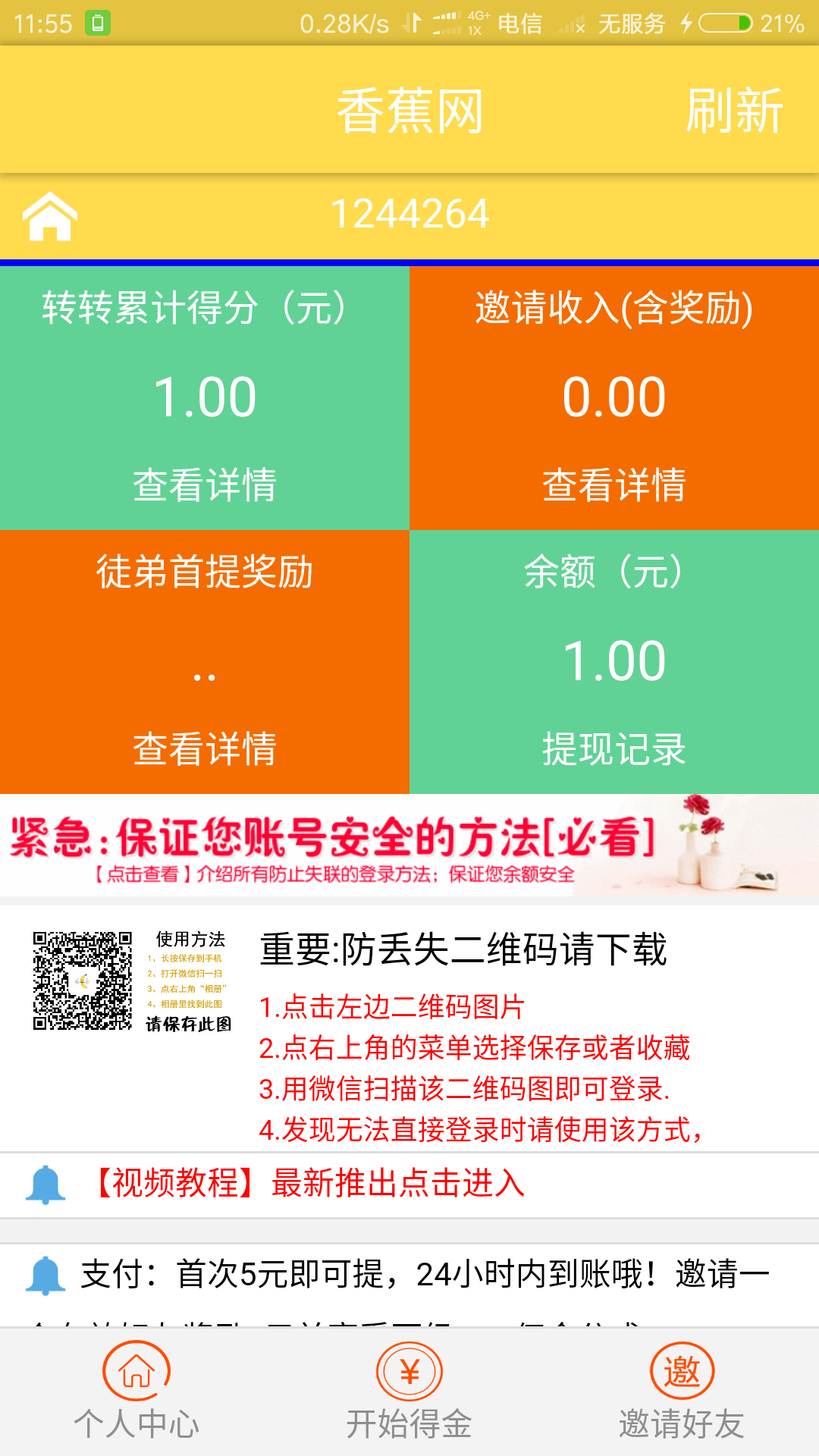
Task: Switch to the 个人中心 tab
Action: point(136,1392)
